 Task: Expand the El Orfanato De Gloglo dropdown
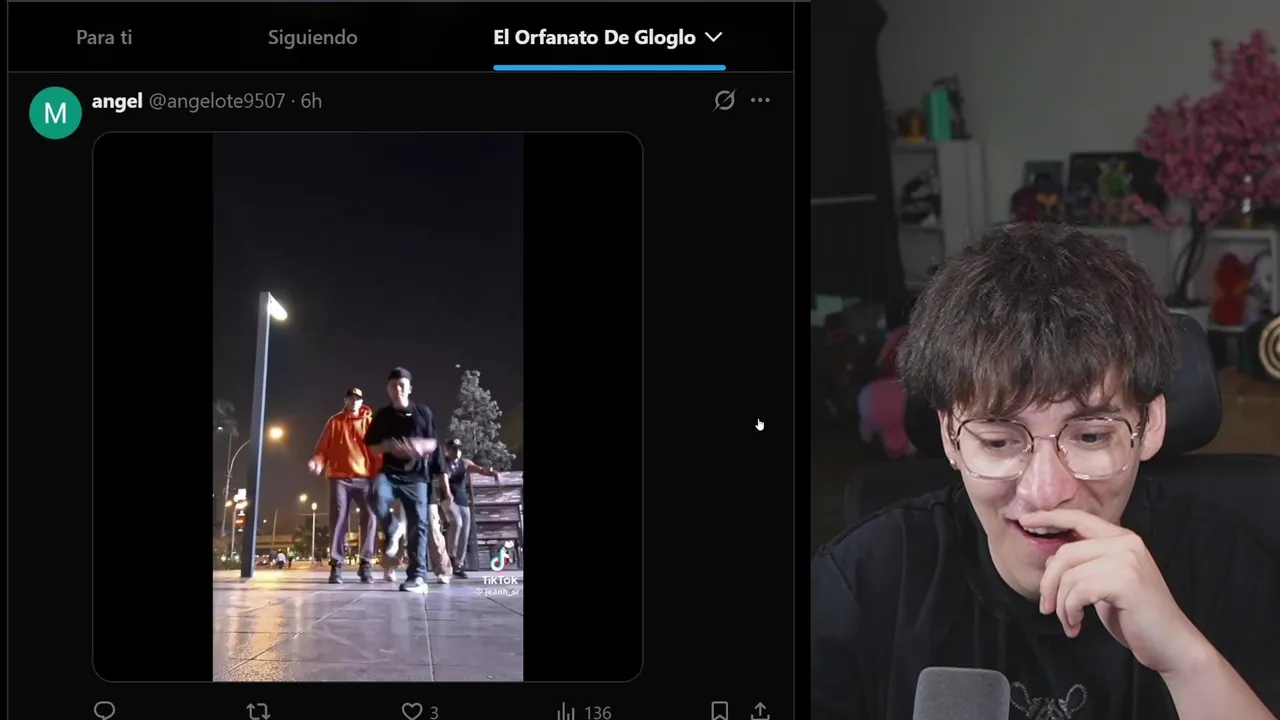coord(713,37)
